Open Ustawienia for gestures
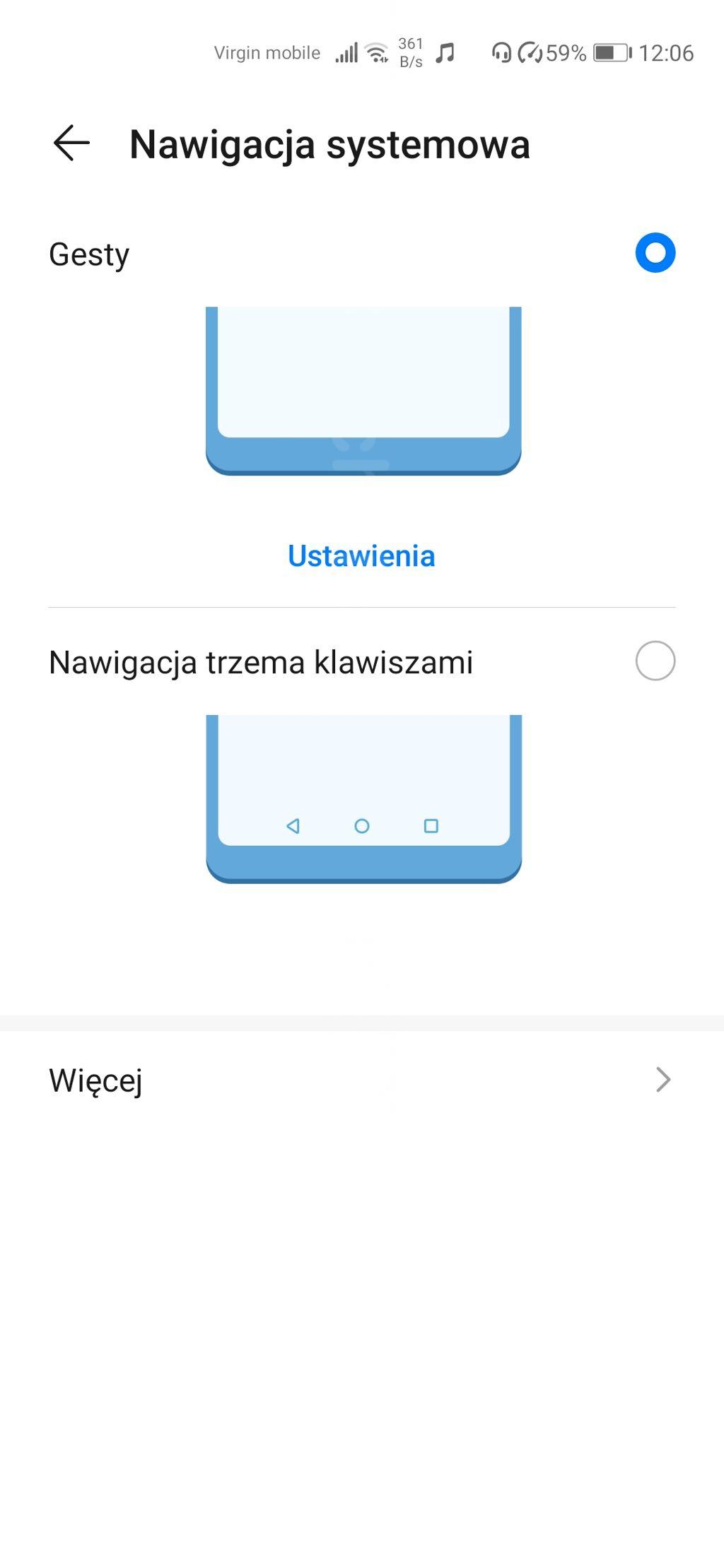The height and width of the screenshot is (1568, 724). click(361, 556)
